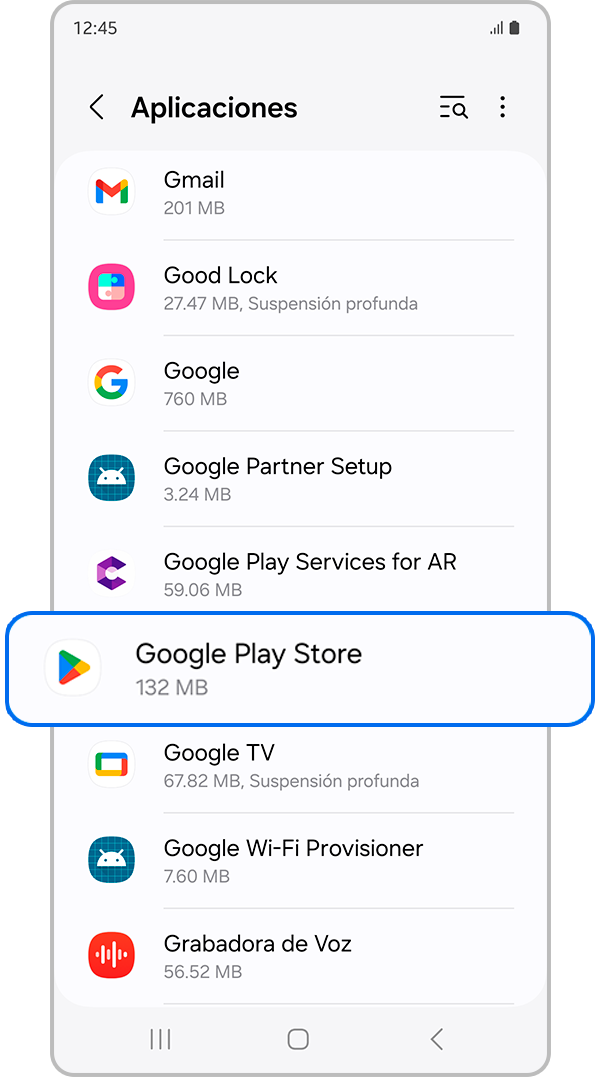The height and width of the screenshot is (1077, 600).
Task: Open Google Play Services for AR
Action: click(300, 574)
